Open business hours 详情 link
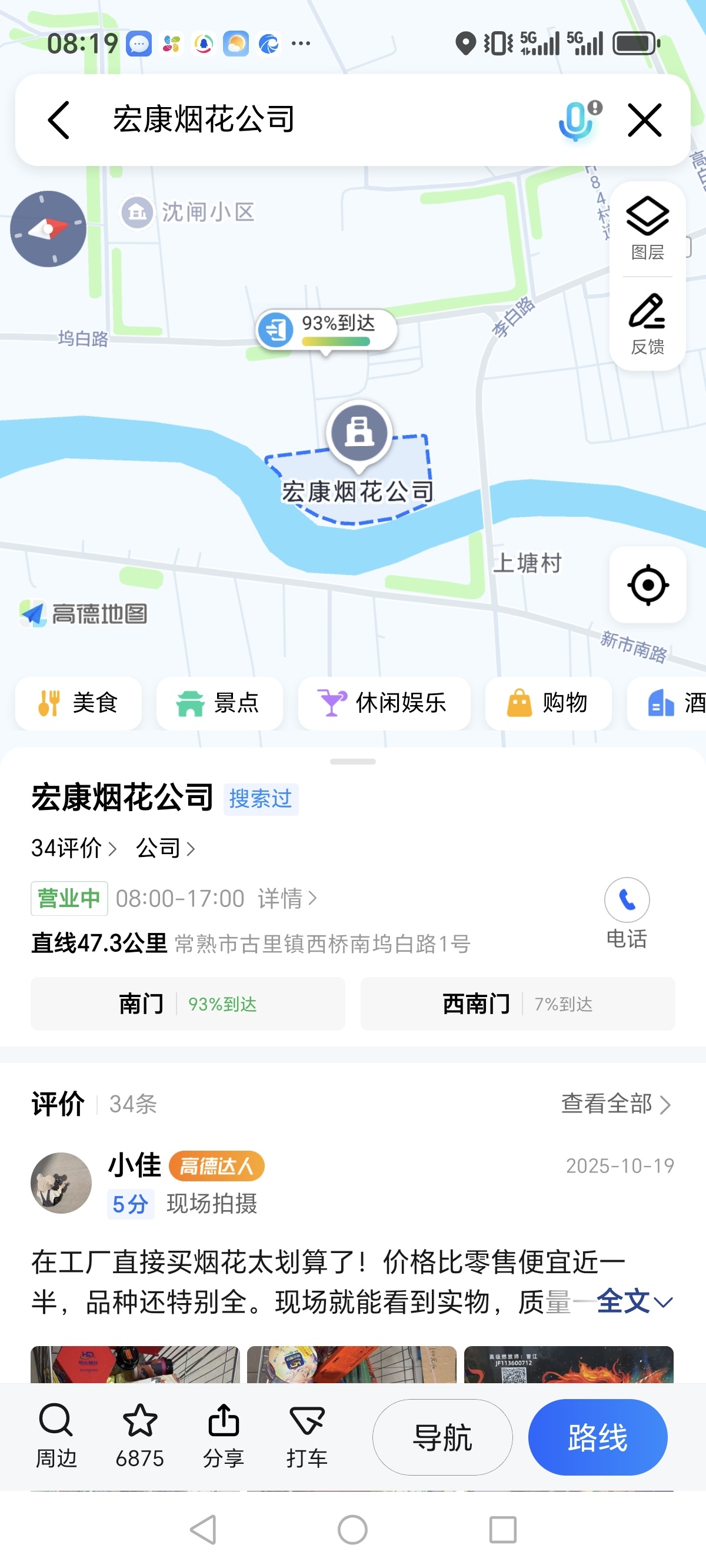This screenshot has height=1568, width=706. 287,898
